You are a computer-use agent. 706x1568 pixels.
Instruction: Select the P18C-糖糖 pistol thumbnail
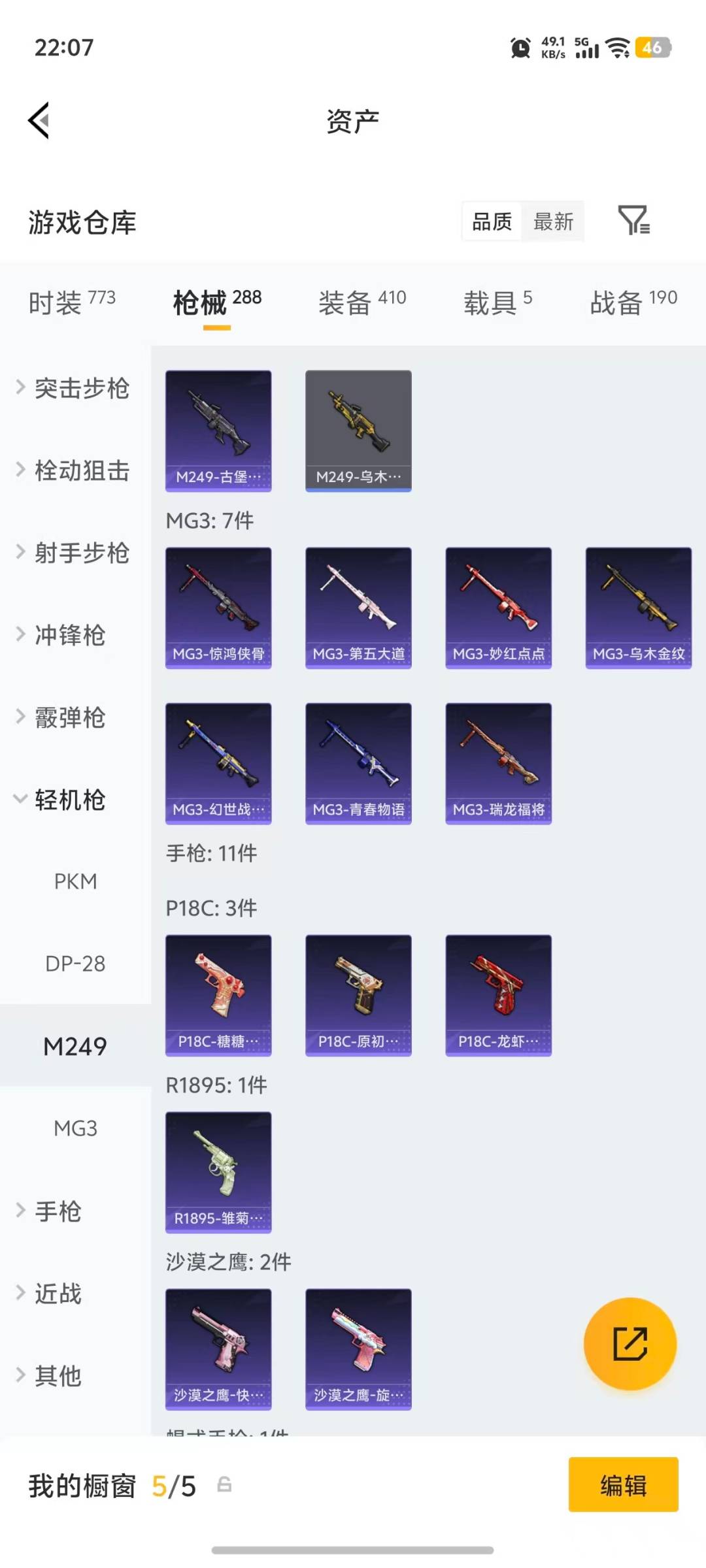218,994
